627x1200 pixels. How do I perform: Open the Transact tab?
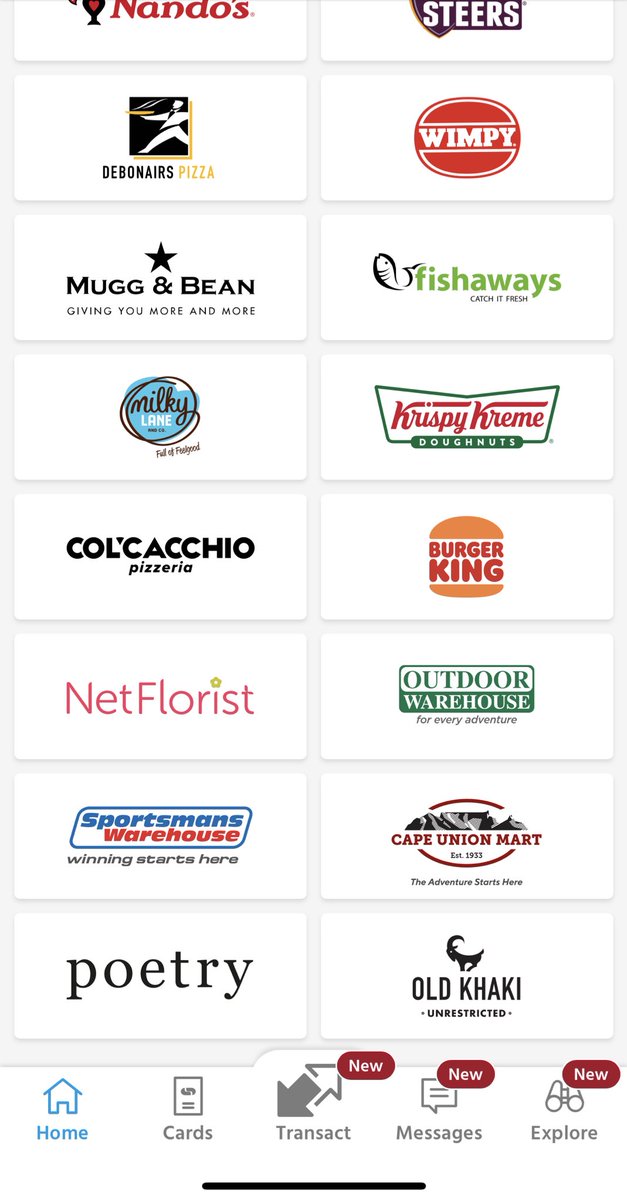coord(313,1110)
